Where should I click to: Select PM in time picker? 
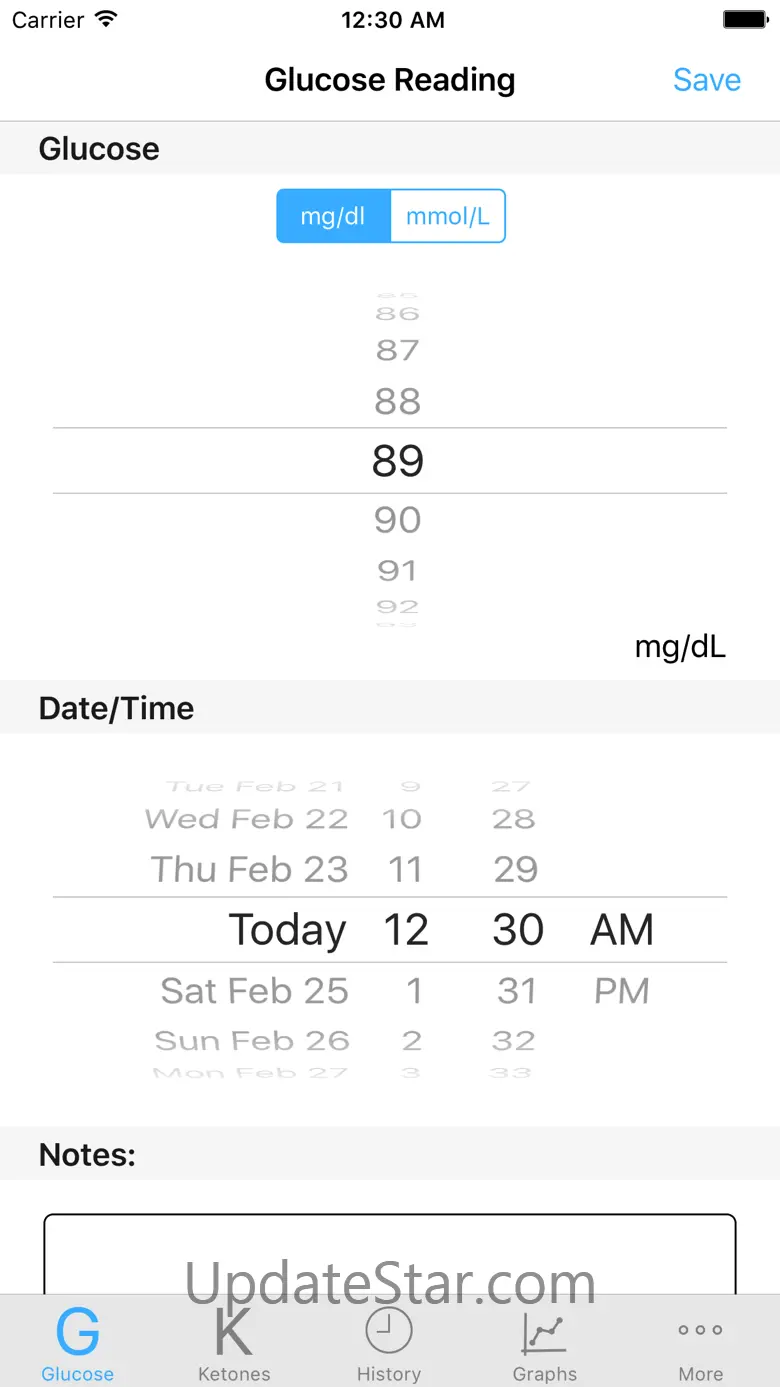point(621,991)
